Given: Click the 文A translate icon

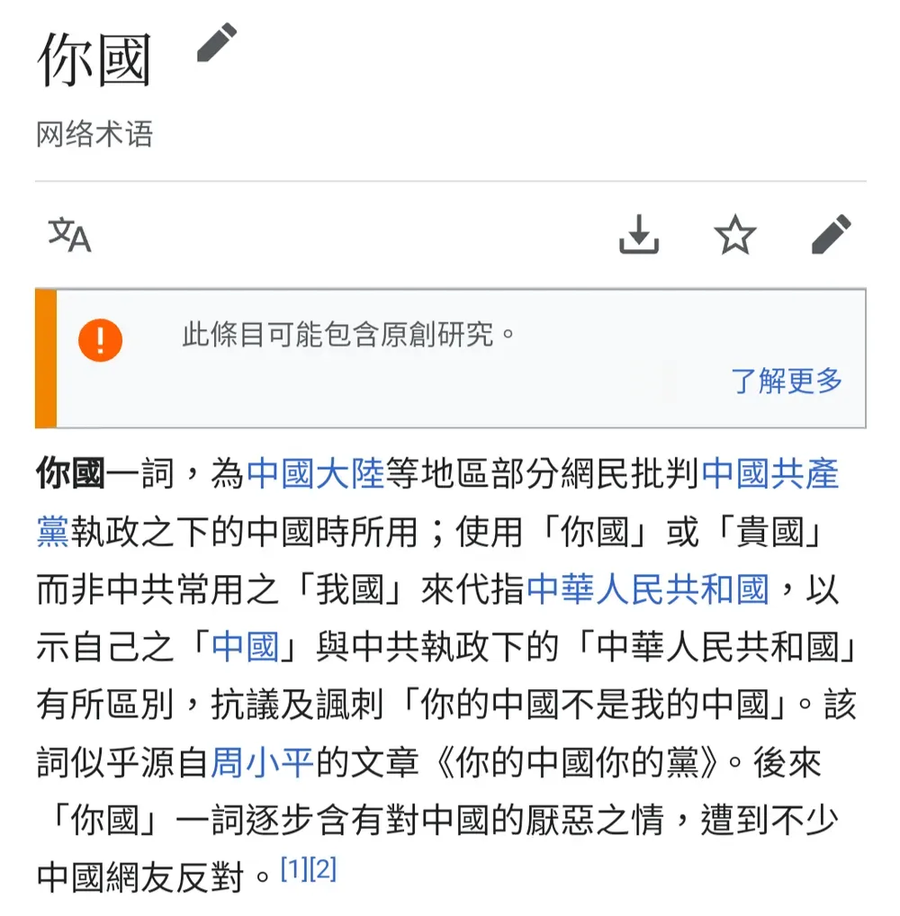Looking at the screenshot, I should [x=67, y=236].
